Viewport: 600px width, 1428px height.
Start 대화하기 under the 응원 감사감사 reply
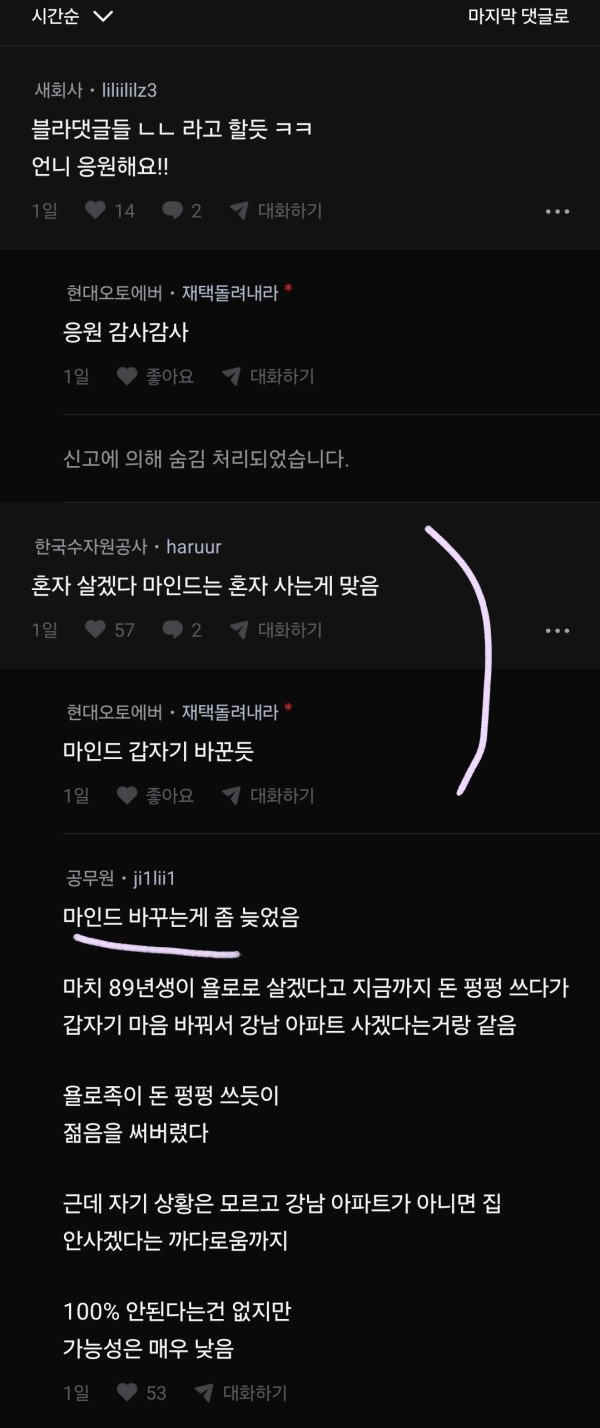click(268, 376)
